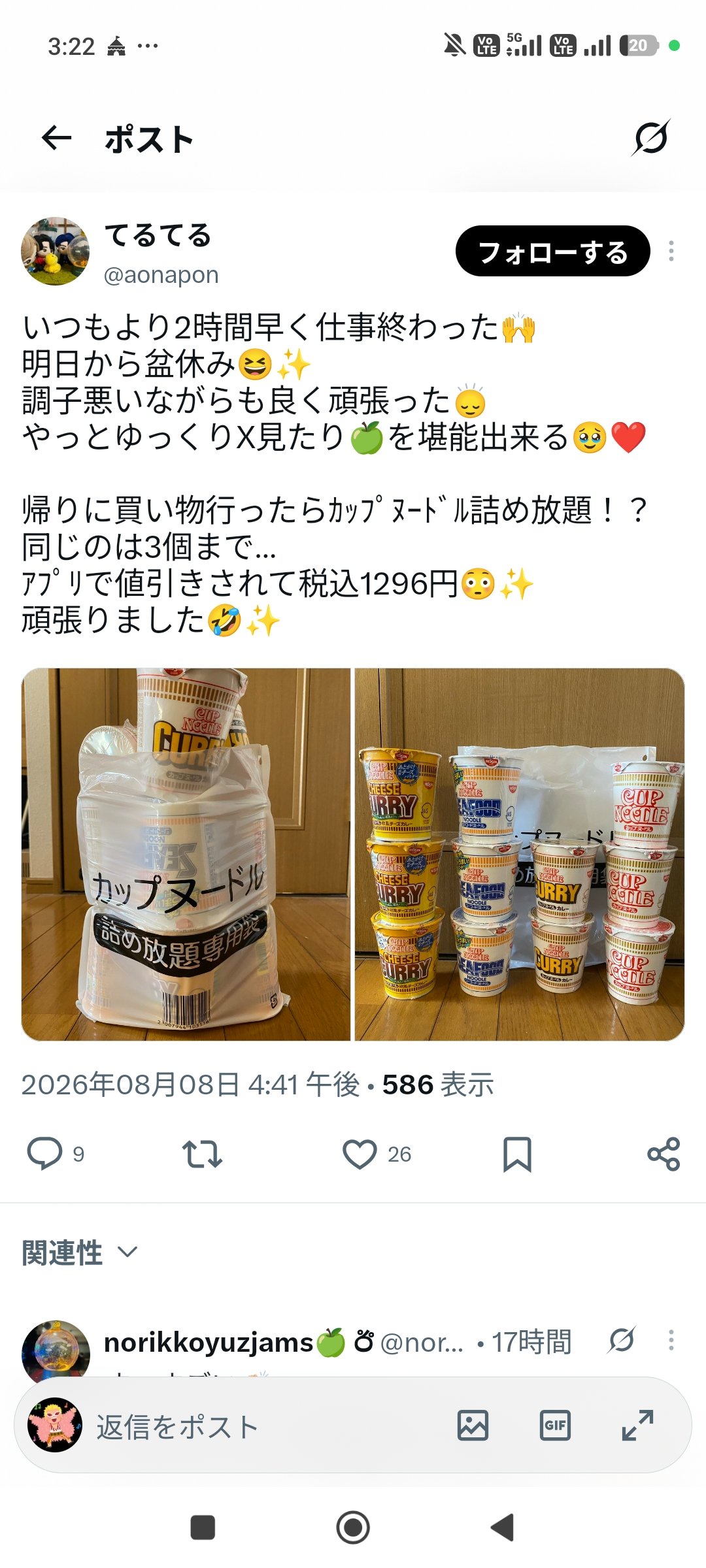Like the post with the heart icon
This screenshot has width=706, height=1568.
click(360, 1154)
